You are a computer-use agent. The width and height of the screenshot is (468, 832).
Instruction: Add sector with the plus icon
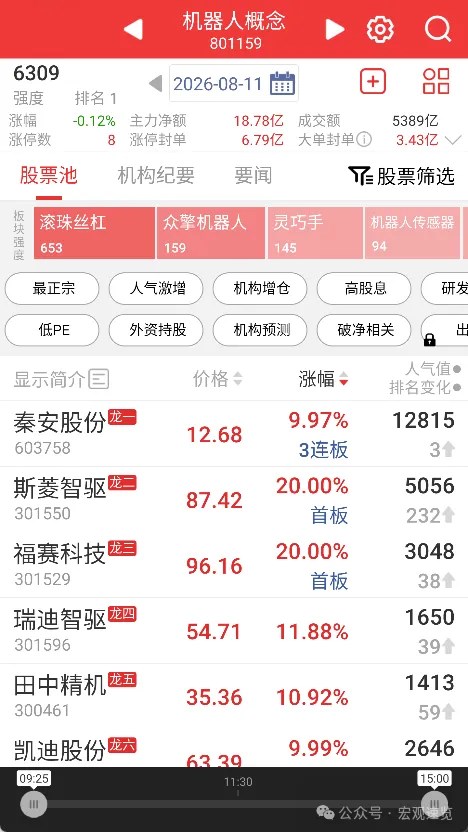pyautogui.click(x=373, y=81)
